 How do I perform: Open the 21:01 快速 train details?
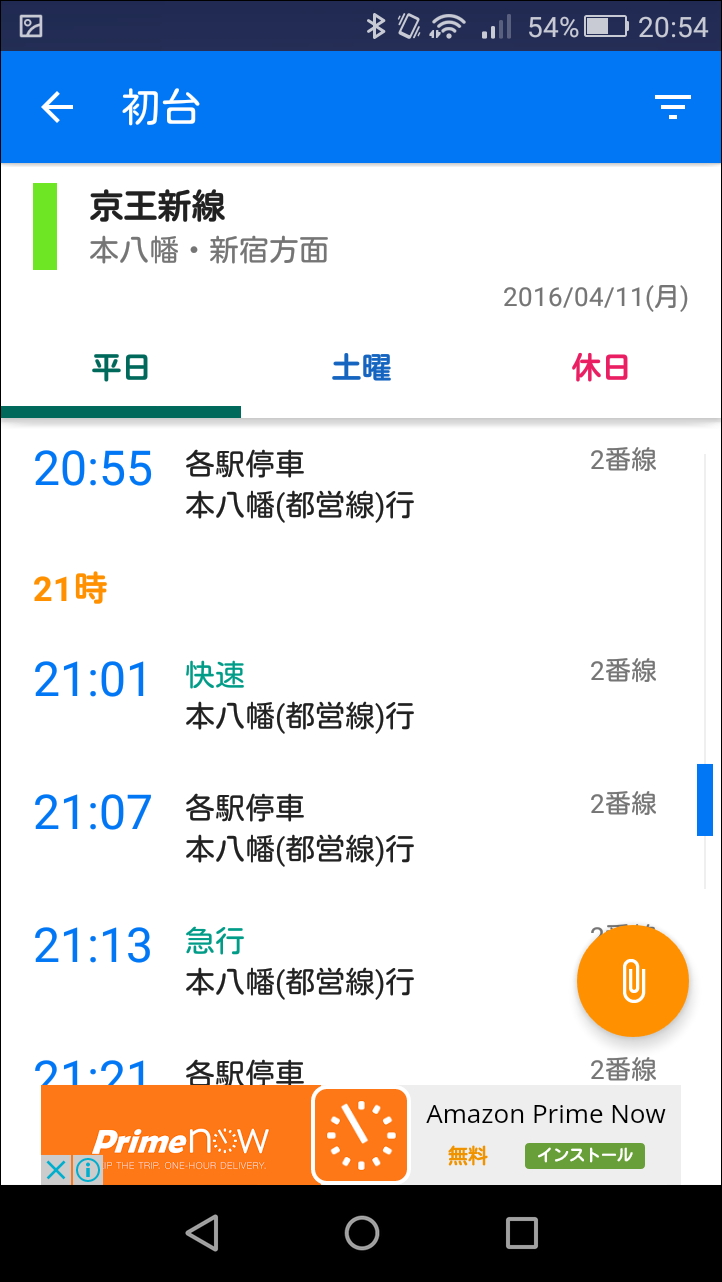(300, 693)
